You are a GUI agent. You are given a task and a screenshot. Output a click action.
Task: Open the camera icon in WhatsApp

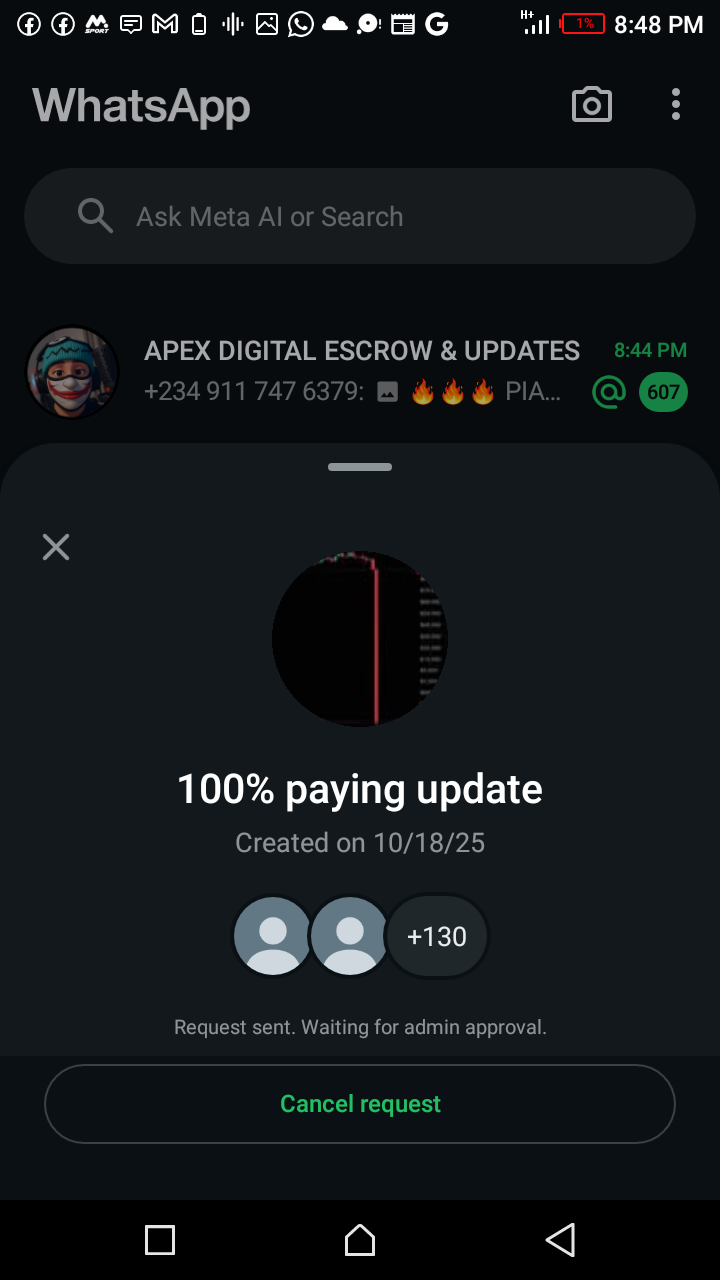click(591, 105)
